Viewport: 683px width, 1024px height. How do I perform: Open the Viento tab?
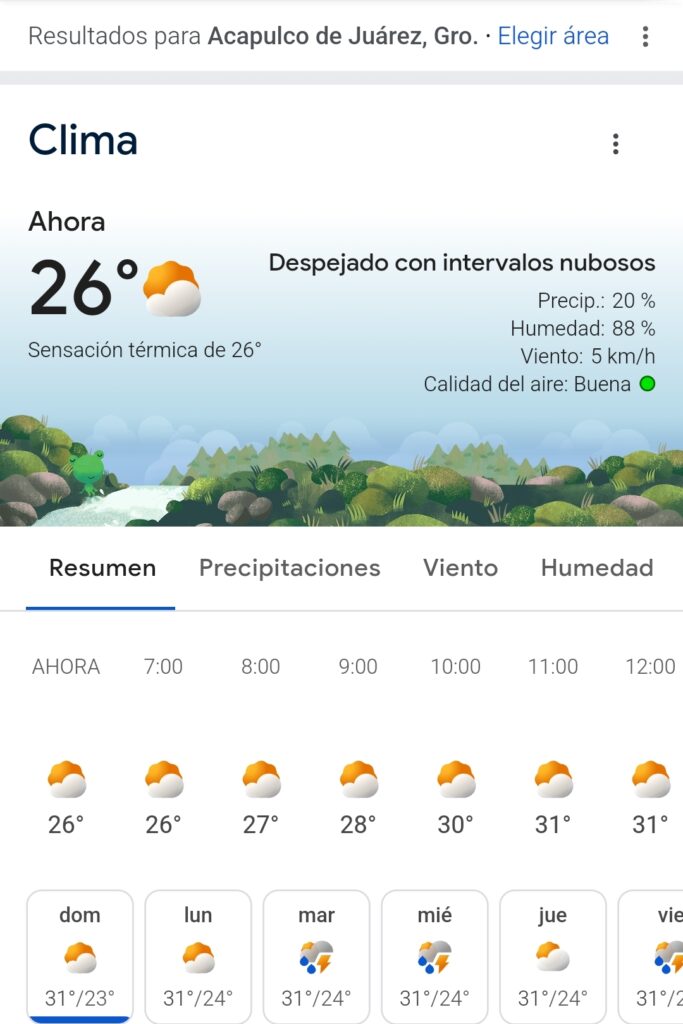(460, 568)
